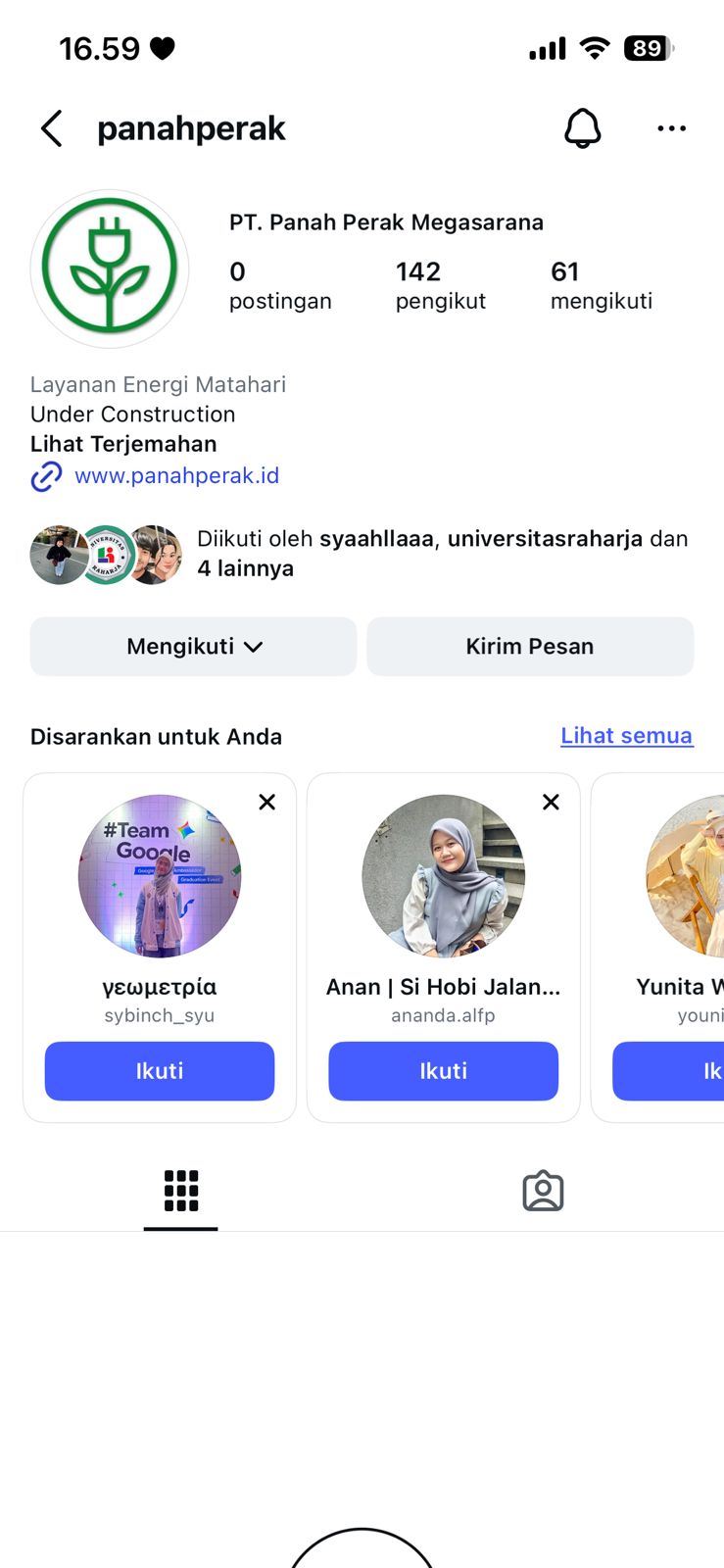724x1568 pixels.
Task: View mutual followers syaahllaaa and universitasraharja
Action: pos(443,554)
